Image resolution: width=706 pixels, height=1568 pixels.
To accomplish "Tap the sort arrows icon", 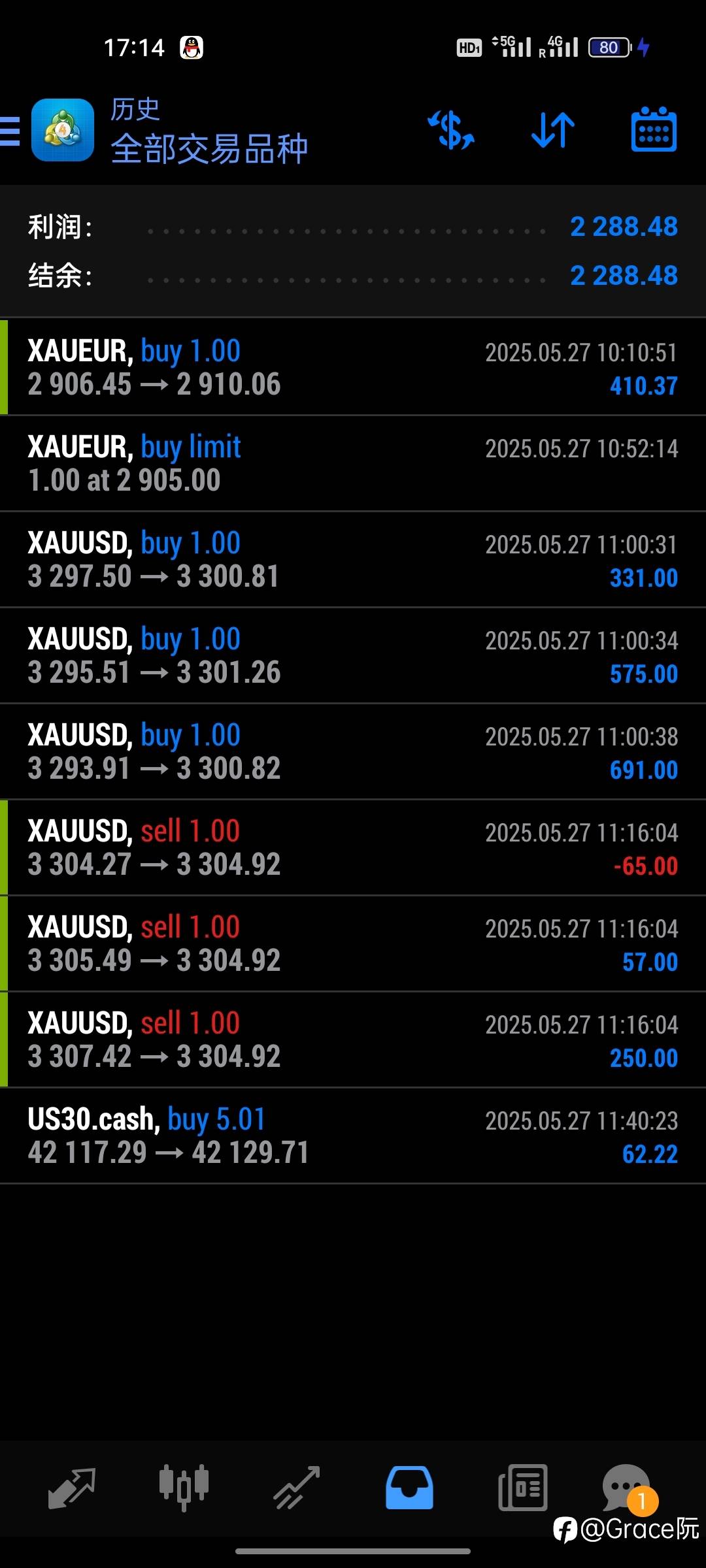I will 553,130.
